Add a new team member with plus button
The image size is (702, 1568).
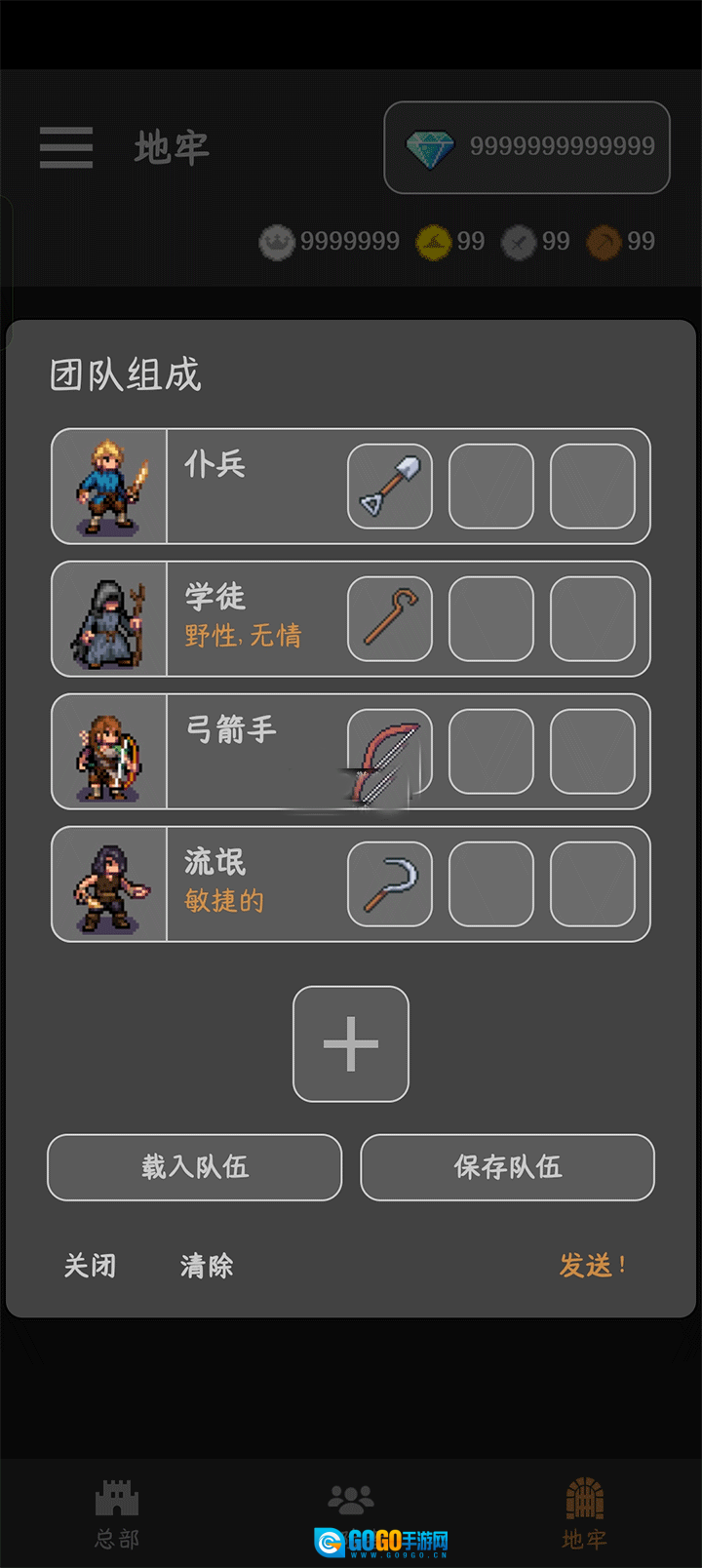[x=351, y=1043]
